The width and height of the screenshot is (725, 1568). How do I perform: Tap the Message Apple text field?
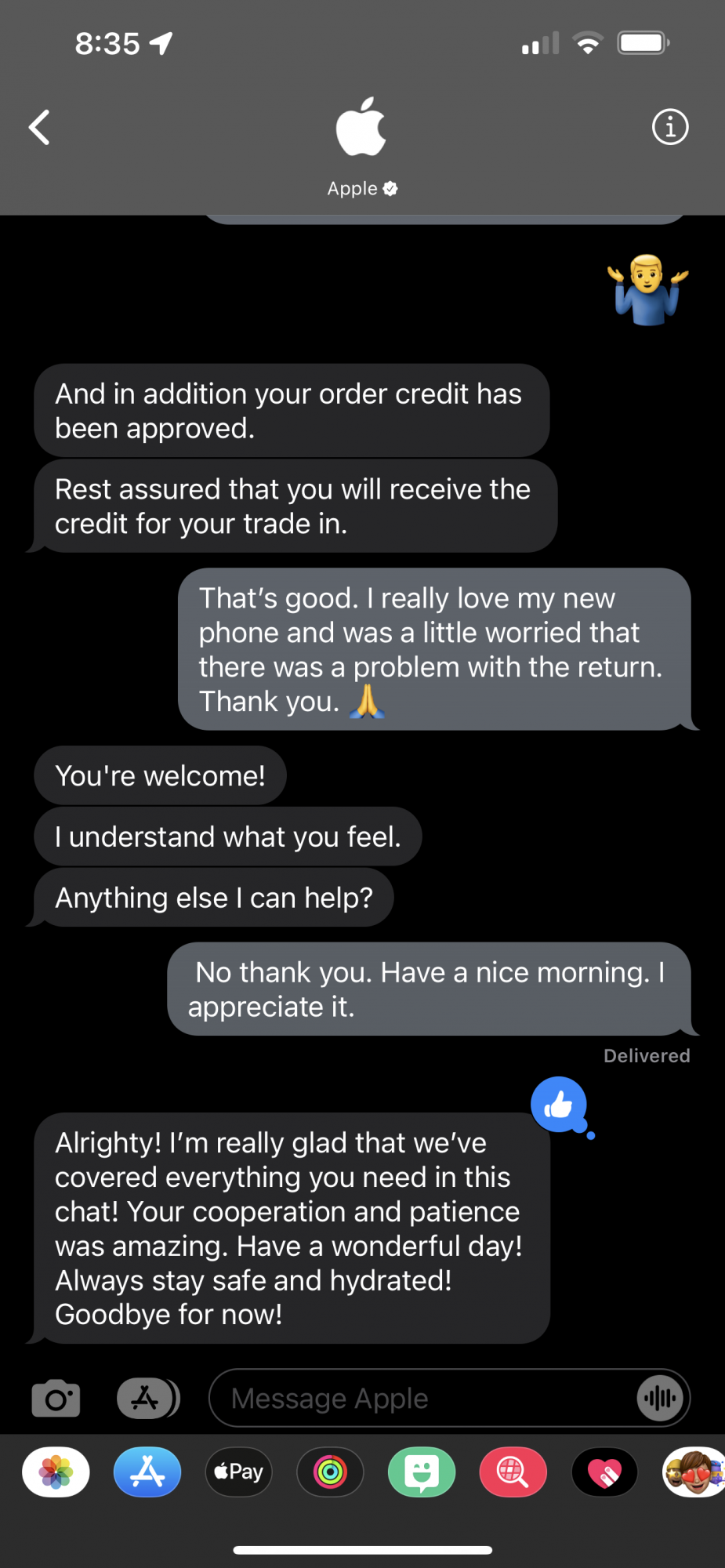pyautogui.click(x=423, y=1398)
